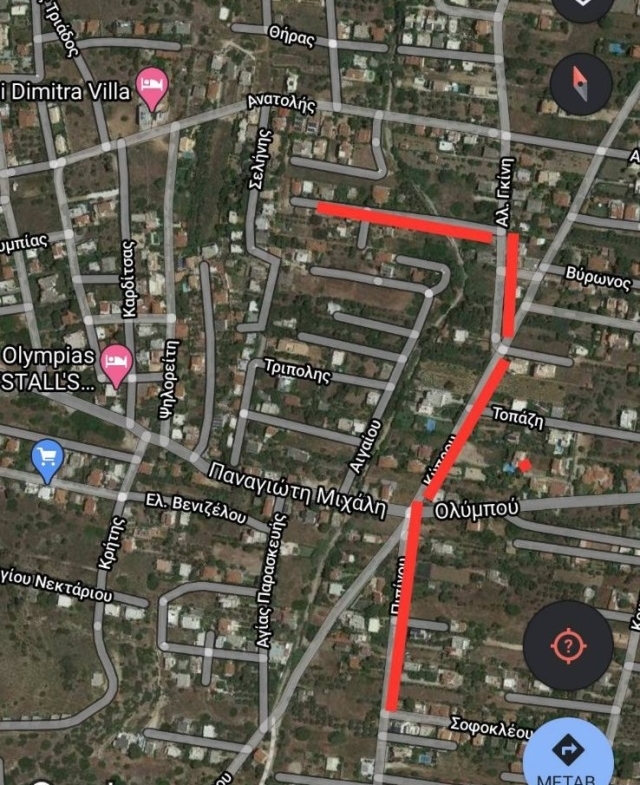The height and width of the screenshot is (785, 640).
Task: Select the blue shopping cart marker
Action: pyautogui.click(x=47, y=459)
